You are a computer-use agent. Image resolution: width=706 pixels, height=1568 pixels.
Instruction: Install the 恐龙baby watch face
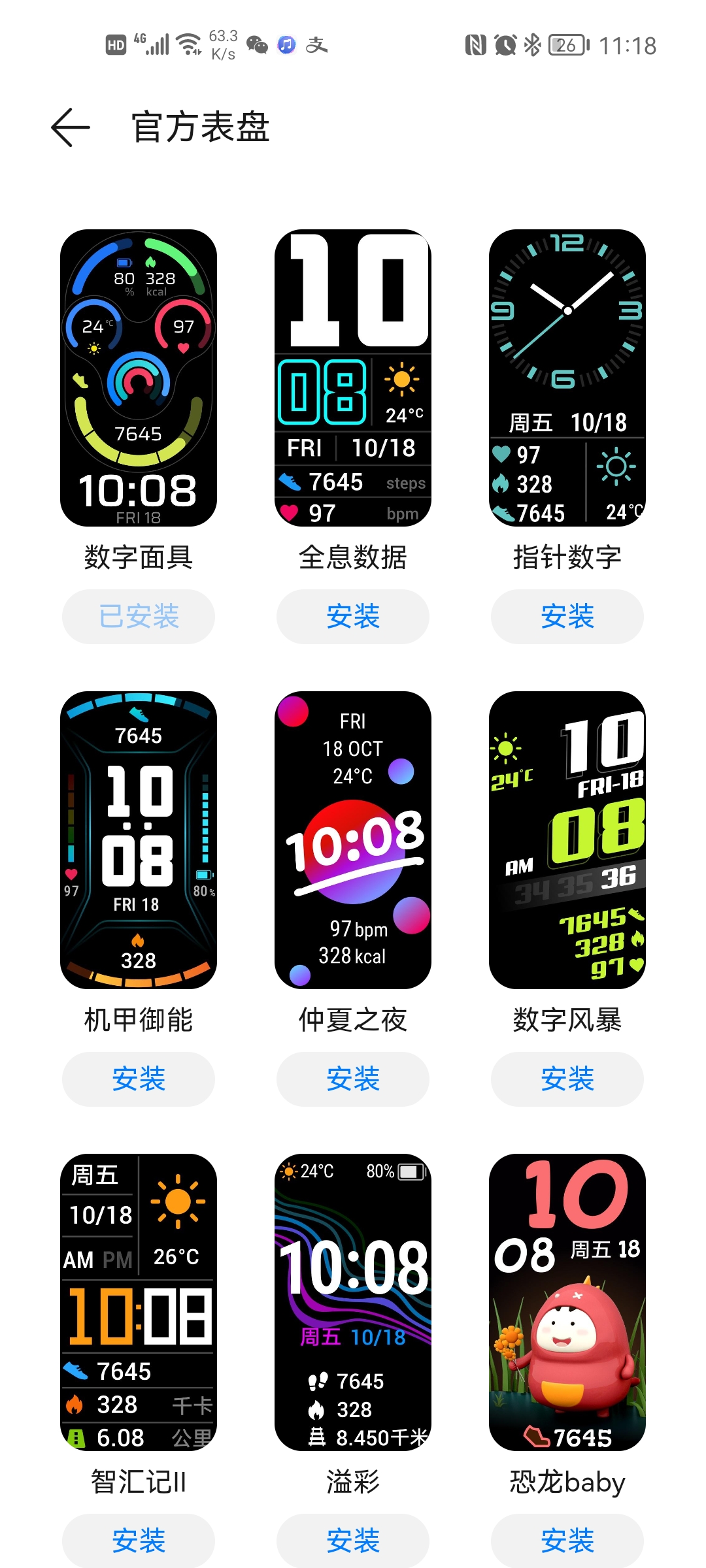pyautogui.click(x=567, y=1540)
